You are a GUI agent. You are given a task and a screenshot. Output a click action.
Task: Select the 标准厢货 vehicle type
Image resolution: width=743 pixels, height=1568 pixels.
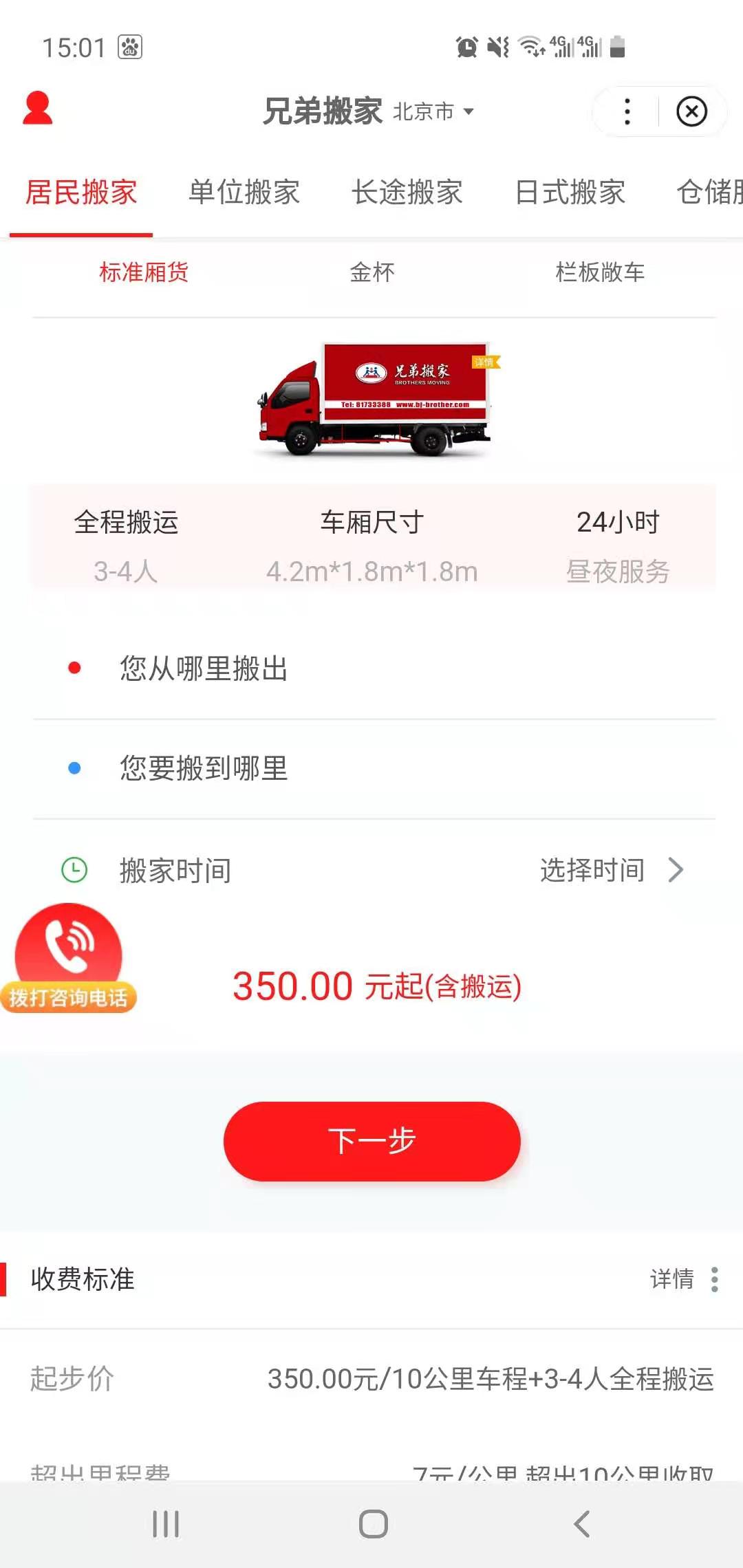click(144, 272)
